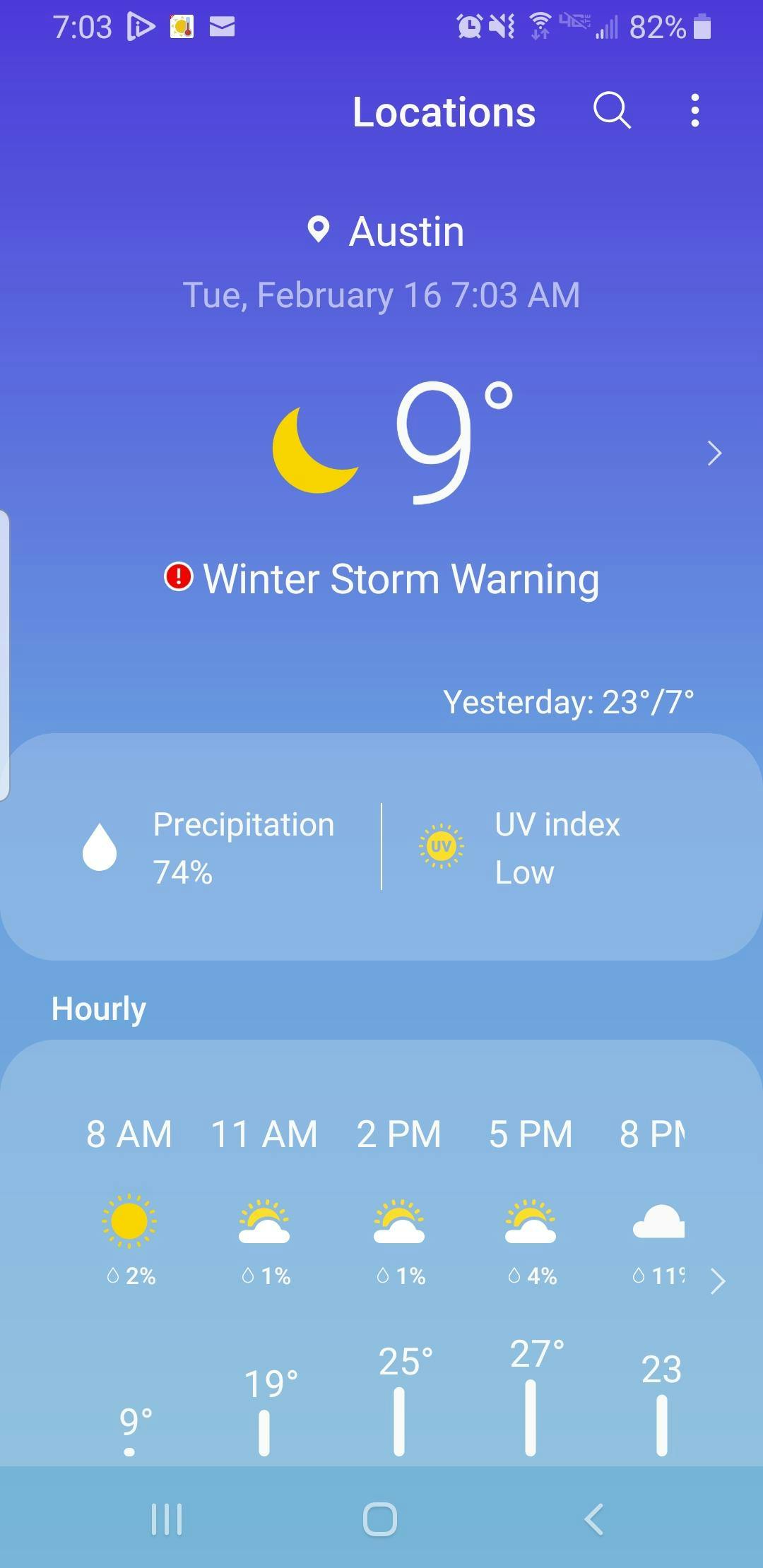Go back using the navigation bar
This screenshot has width=763, height=1568.
(x=595, y=1519)
